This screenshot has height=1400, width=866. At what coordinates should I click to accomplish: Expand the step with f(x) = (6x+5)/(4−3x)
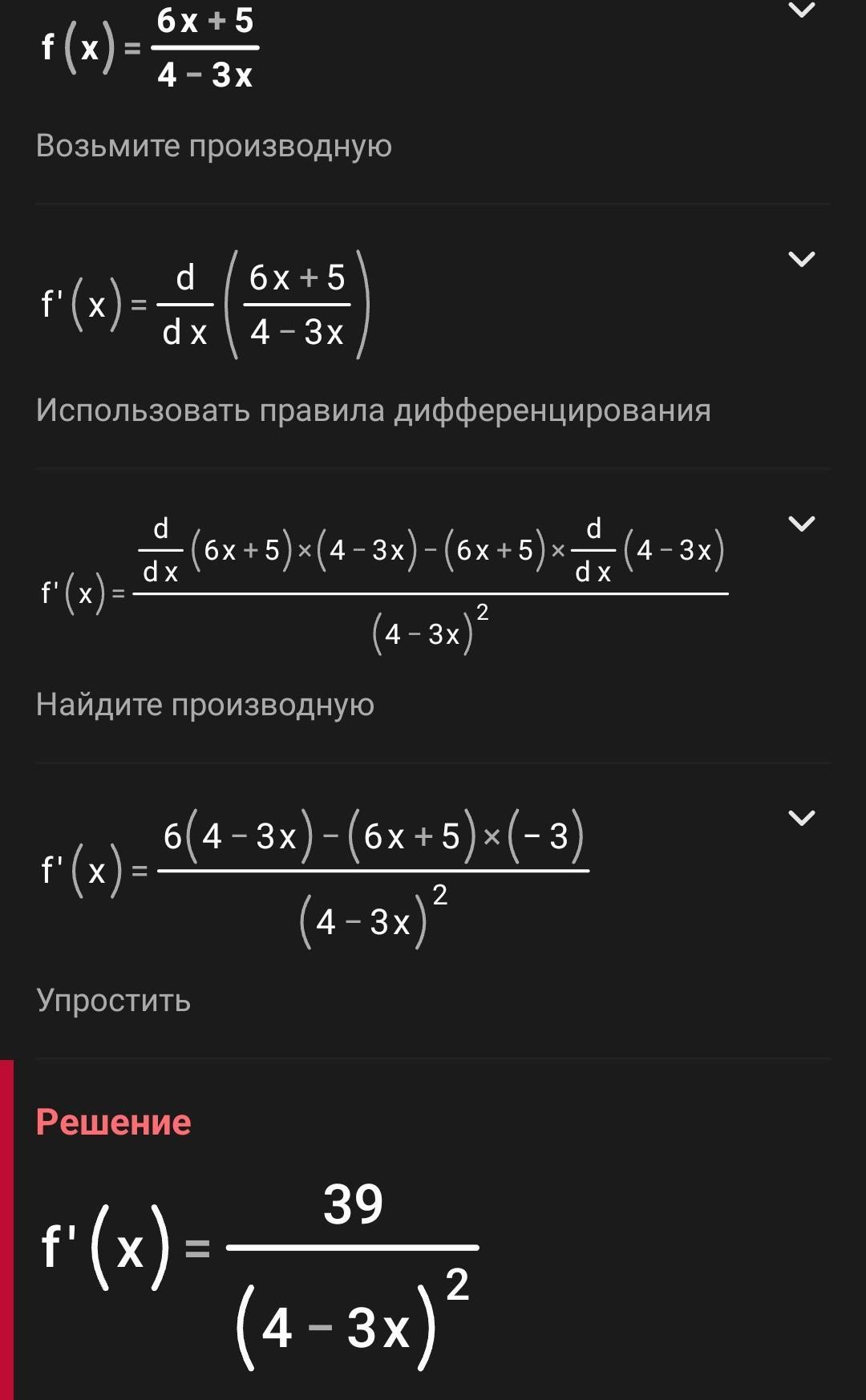(x=802, y=10)
